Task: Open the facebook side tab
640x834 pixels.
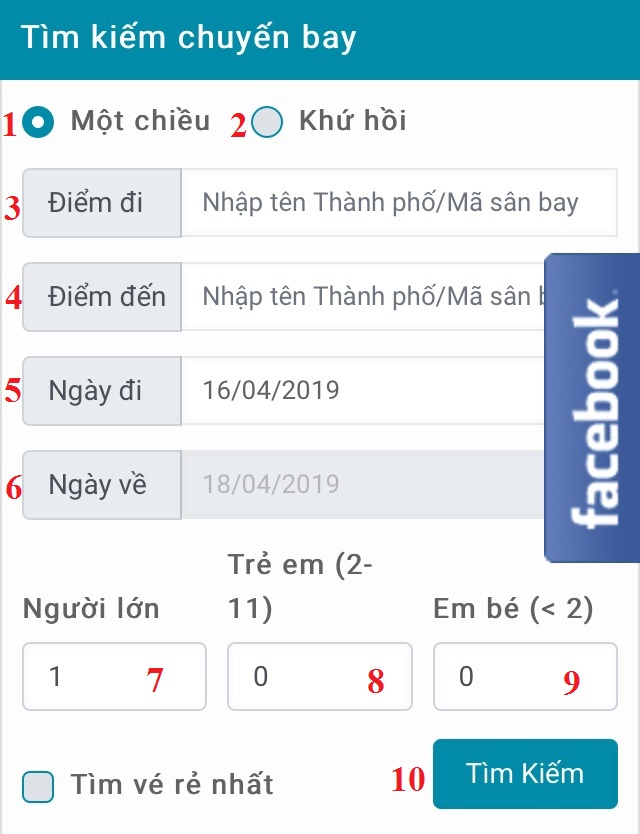Action: click(x=592, y=408)
